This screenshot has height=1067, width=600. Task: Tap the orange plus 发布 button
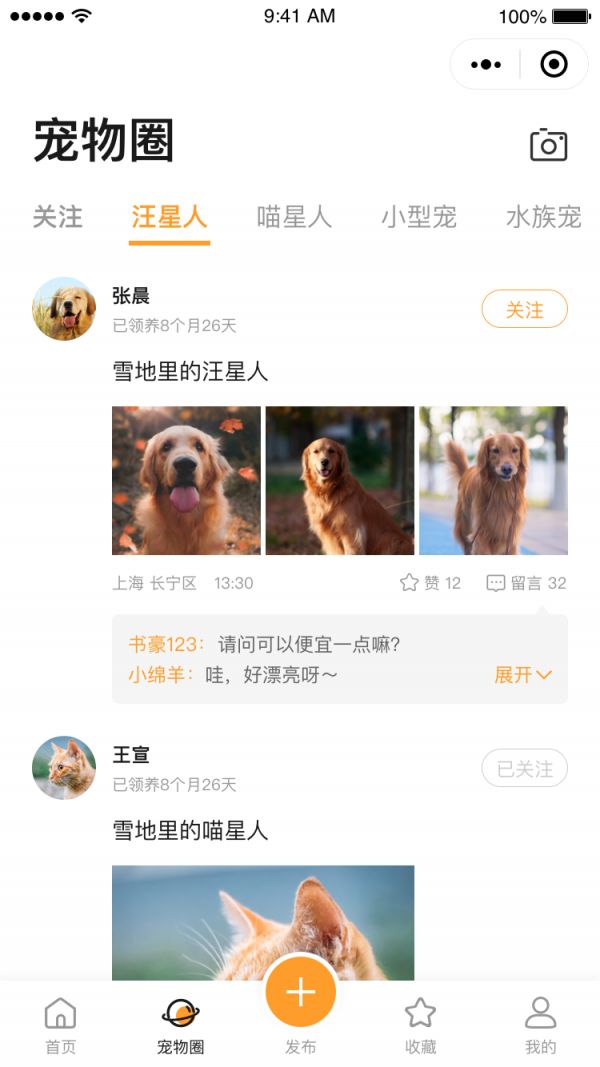pos(300,993)
